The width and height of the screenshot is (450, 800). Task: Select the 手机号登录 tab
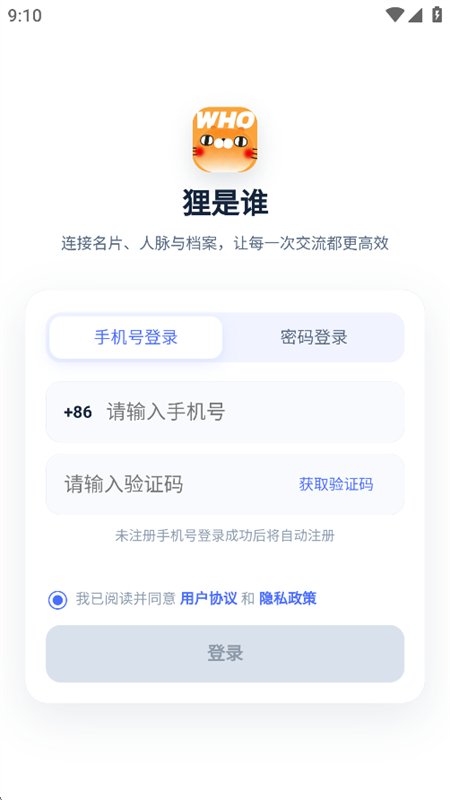coord(136,337)
